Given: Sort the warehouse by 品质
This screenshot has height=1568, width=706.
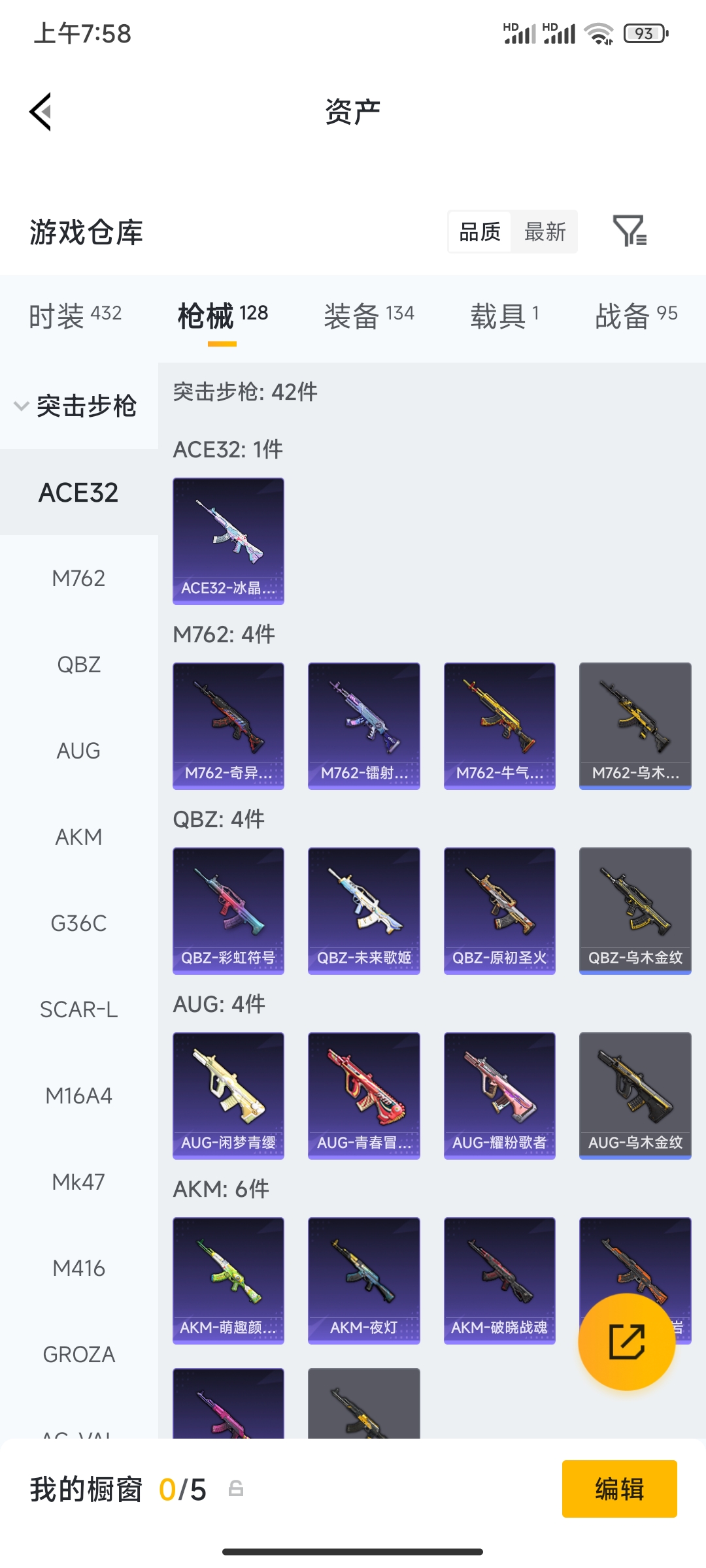Looking at the screenshot, I should coord(480,232).
